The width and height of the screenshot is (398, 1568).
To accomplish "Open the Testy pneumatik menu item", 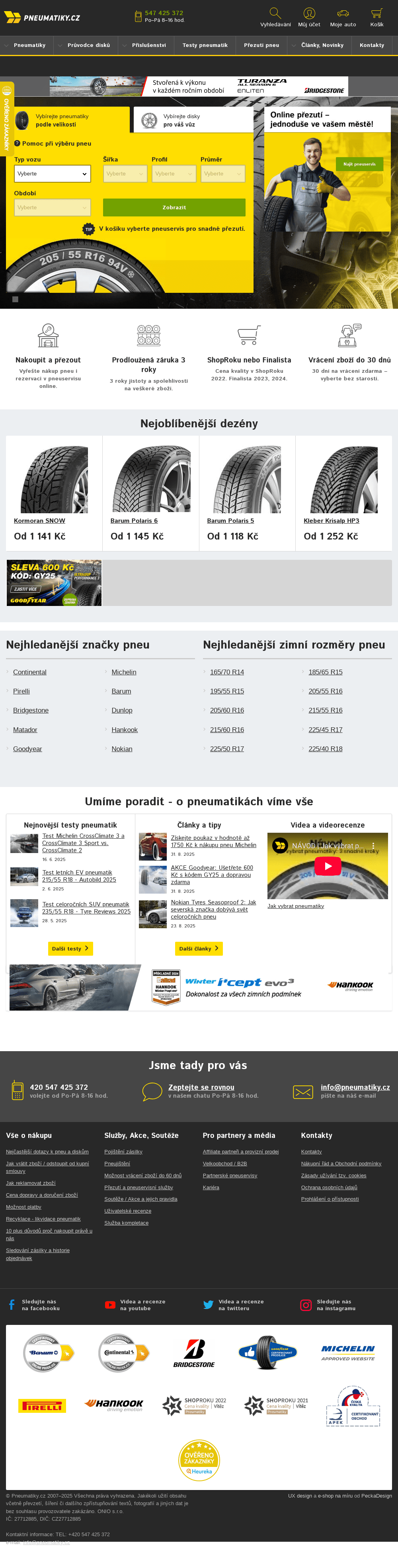I will (x=205, y=45).
